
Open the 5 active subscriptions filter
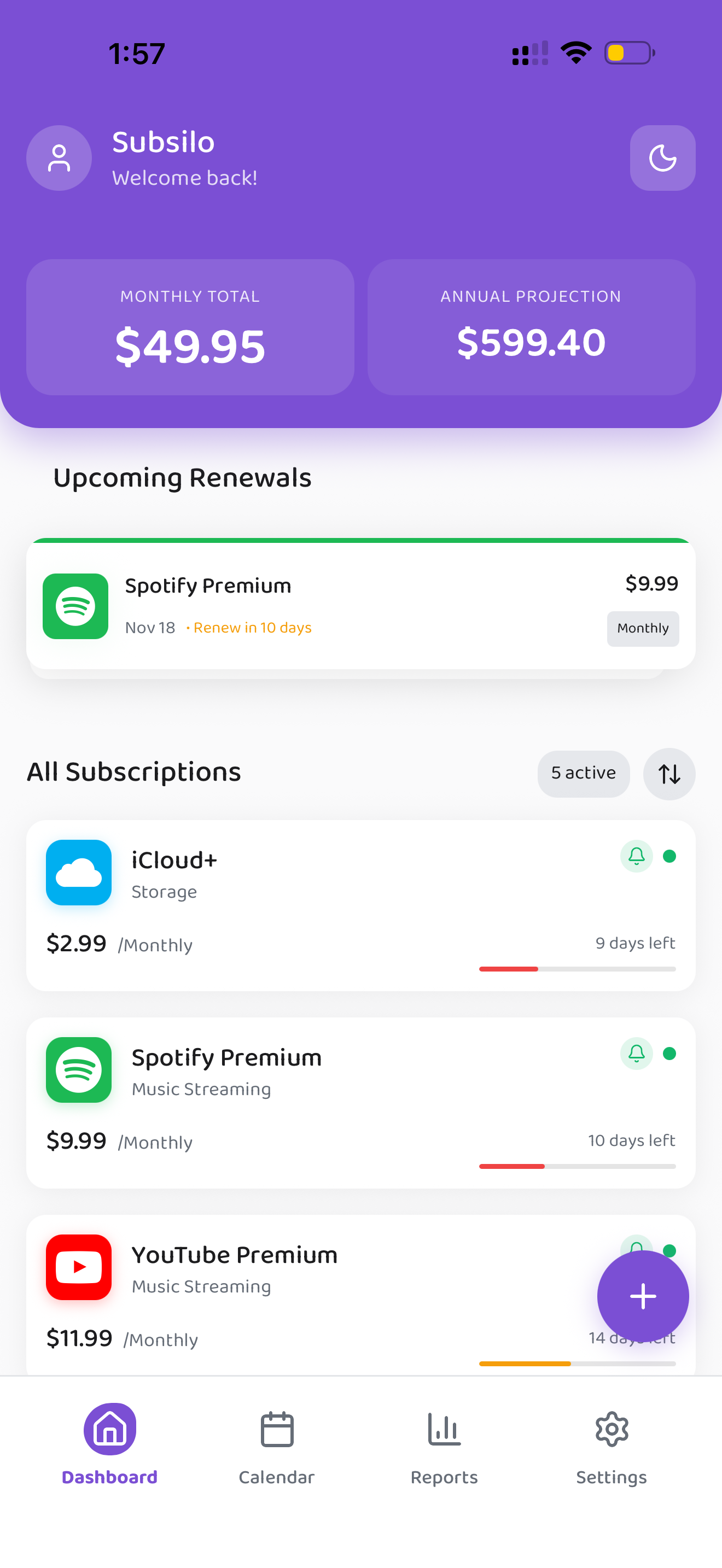tap(583, 773)
